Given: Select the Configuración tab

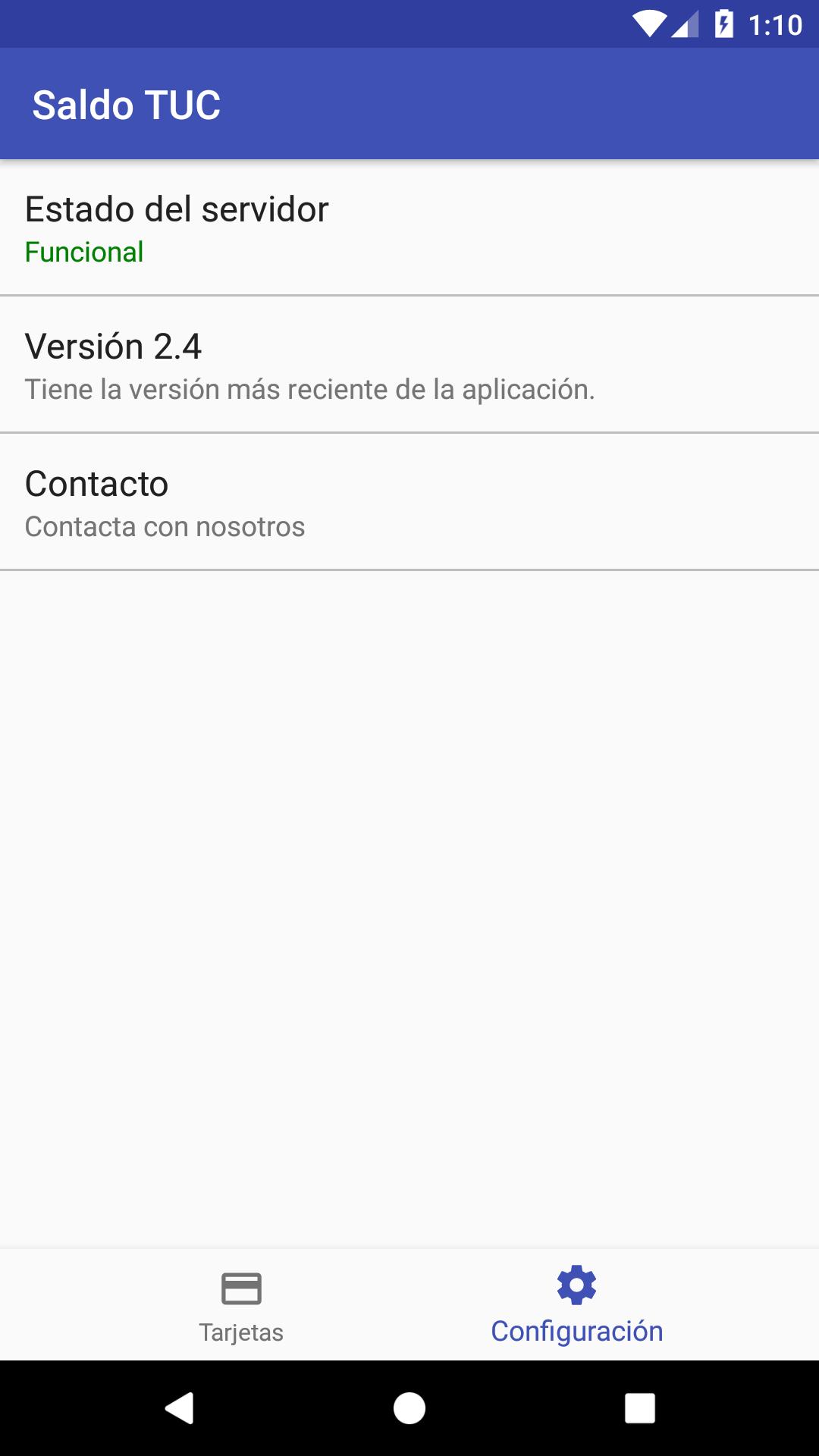Looking at the screenshot, I should coord(576,1306).
